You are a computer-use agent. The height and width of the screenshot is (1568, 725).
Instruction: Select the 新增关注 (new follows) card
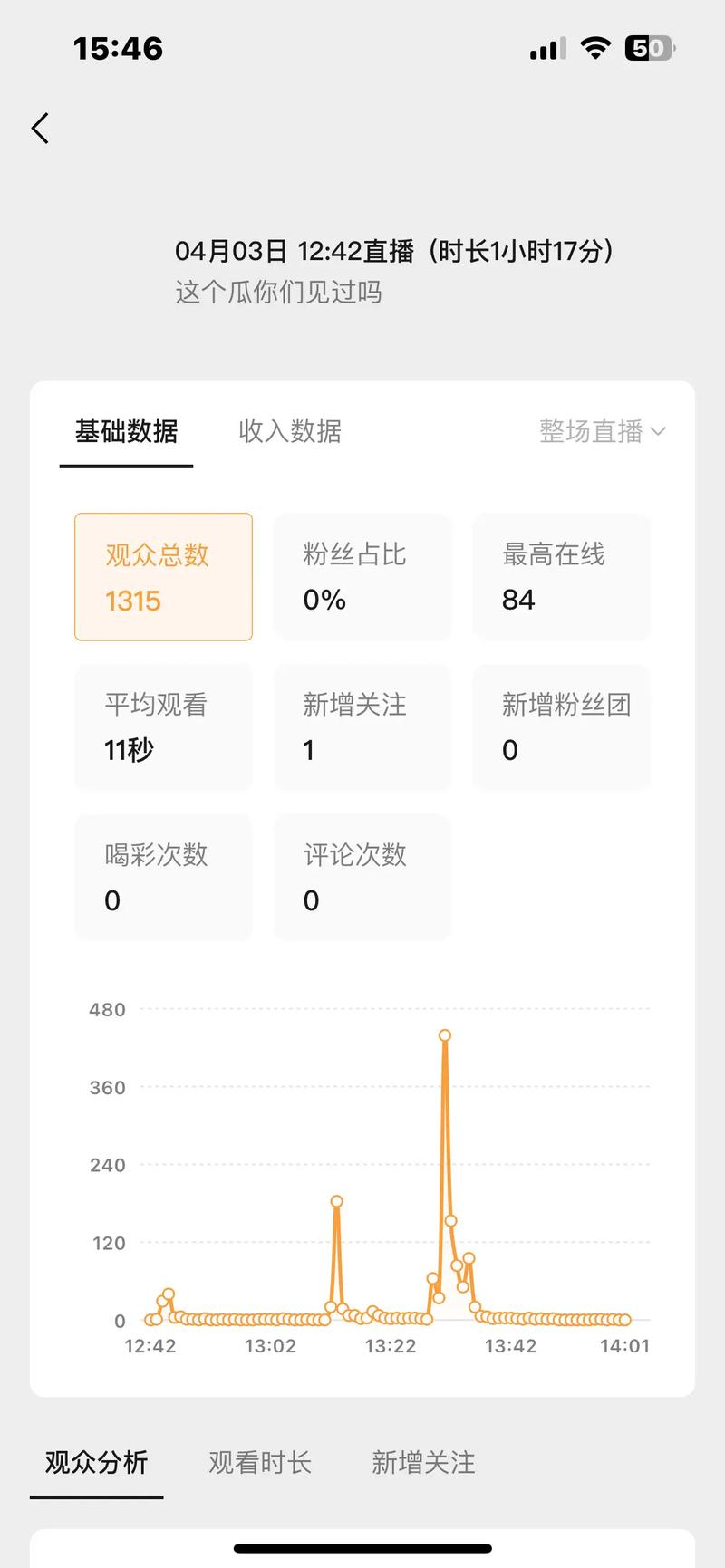click(362, 727)
